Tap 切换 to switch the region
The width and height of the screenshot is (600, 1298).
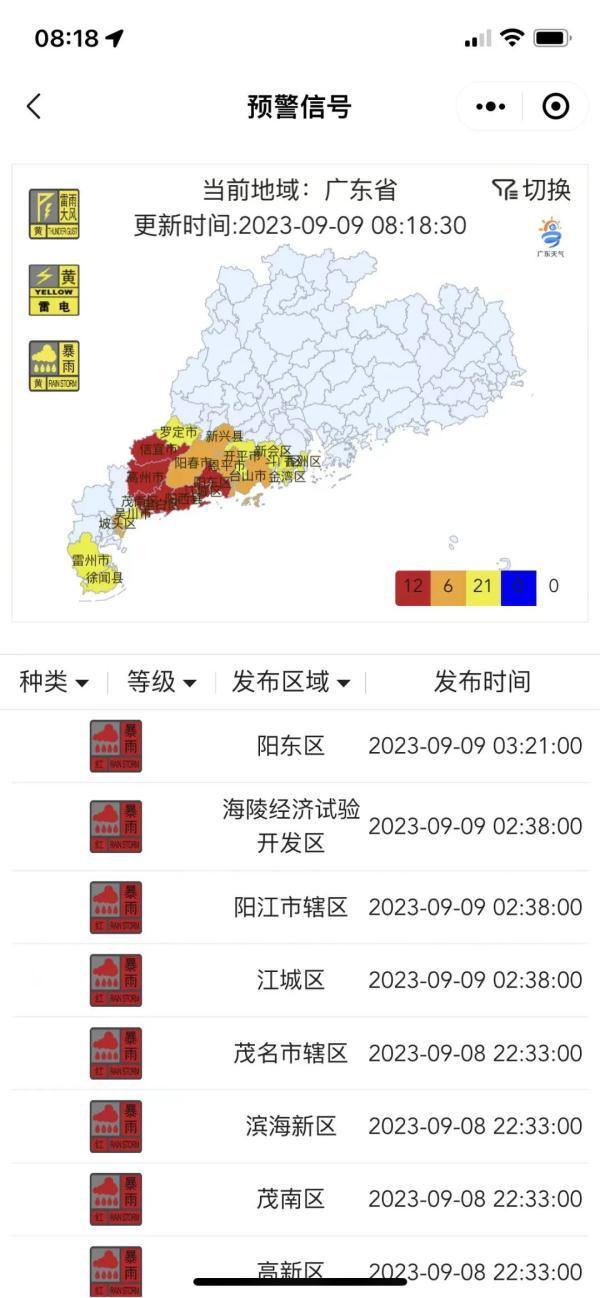532,189
